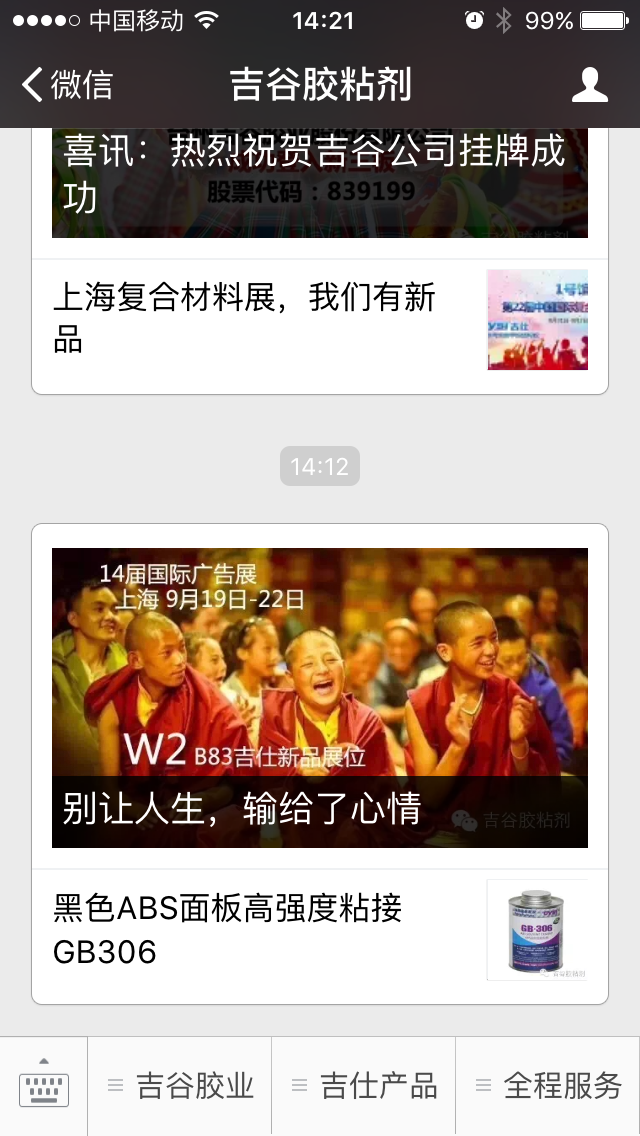Go back to the 微信 chat list

pyautogui.click(x=66, y=85)
